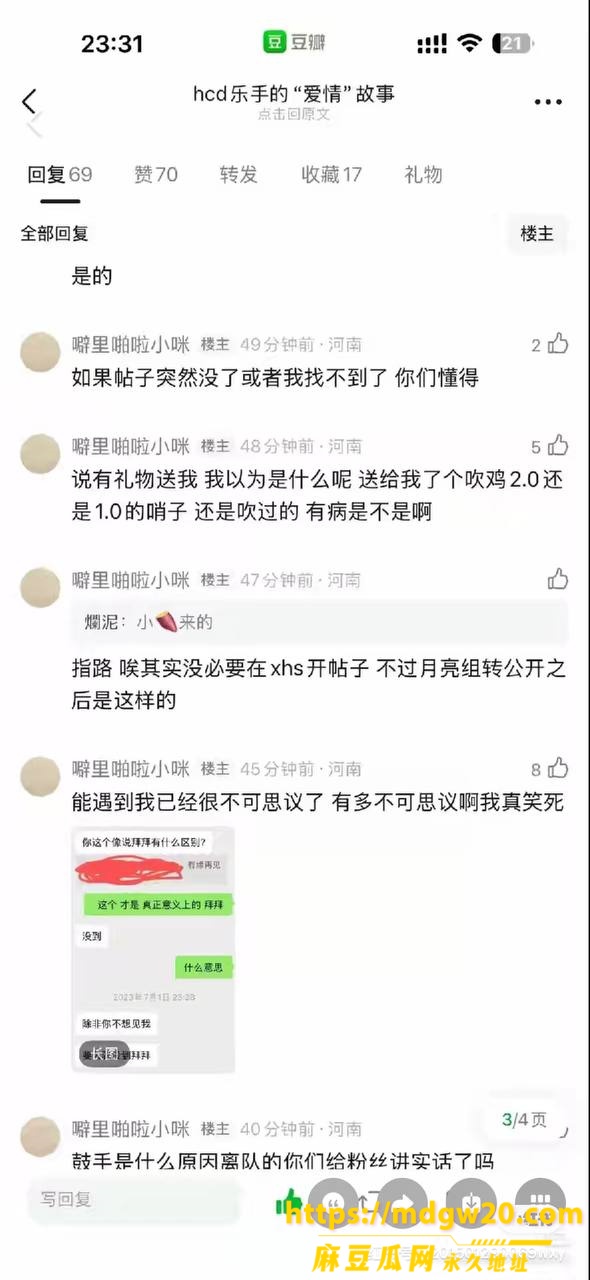Screen dimensions: 590x1280
Task: Like the reply posted 47分钟前
Action: [557, 579]
